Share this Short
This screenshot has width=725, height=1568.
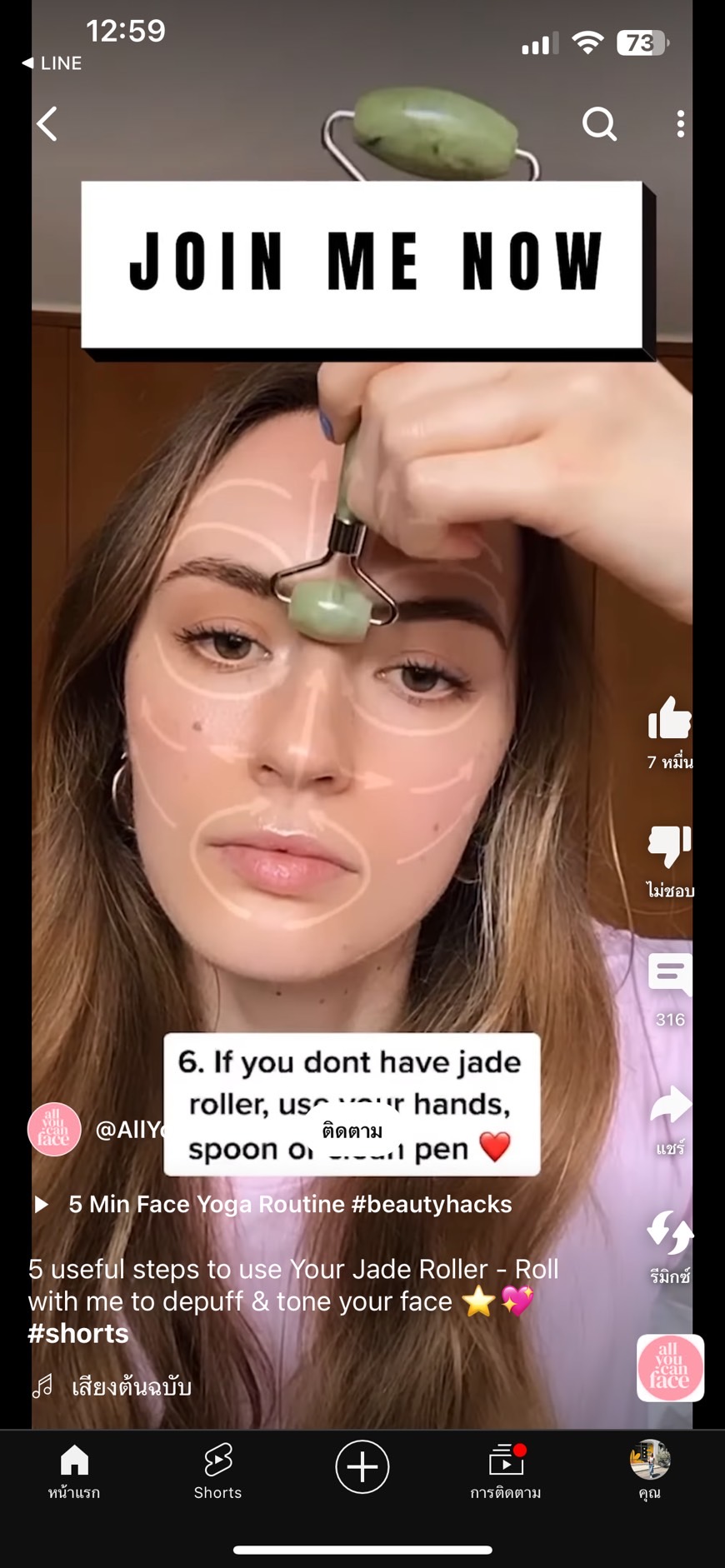[x=669, y=1105]
